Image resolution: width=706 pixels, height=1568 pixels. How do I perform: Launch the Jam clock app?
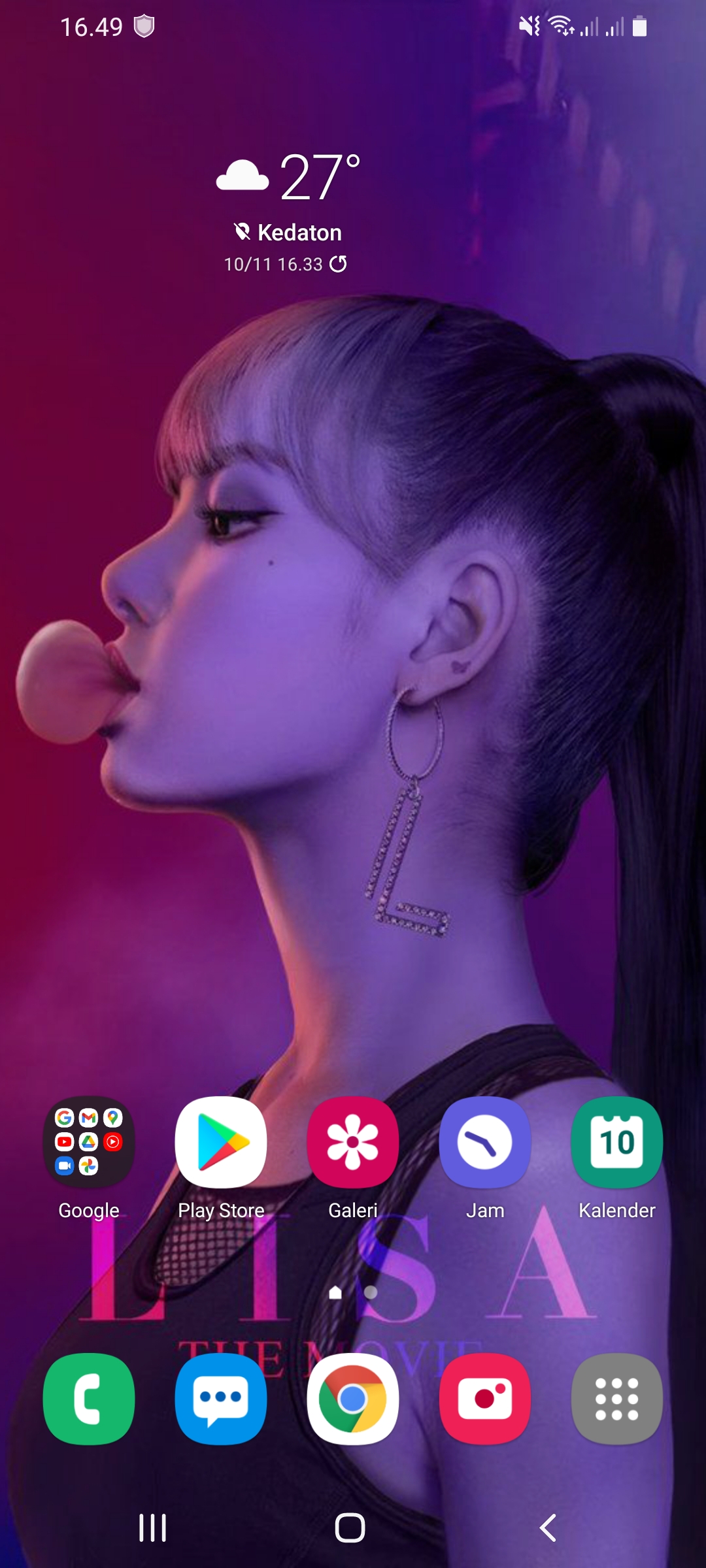click(x=484, y=1142)
